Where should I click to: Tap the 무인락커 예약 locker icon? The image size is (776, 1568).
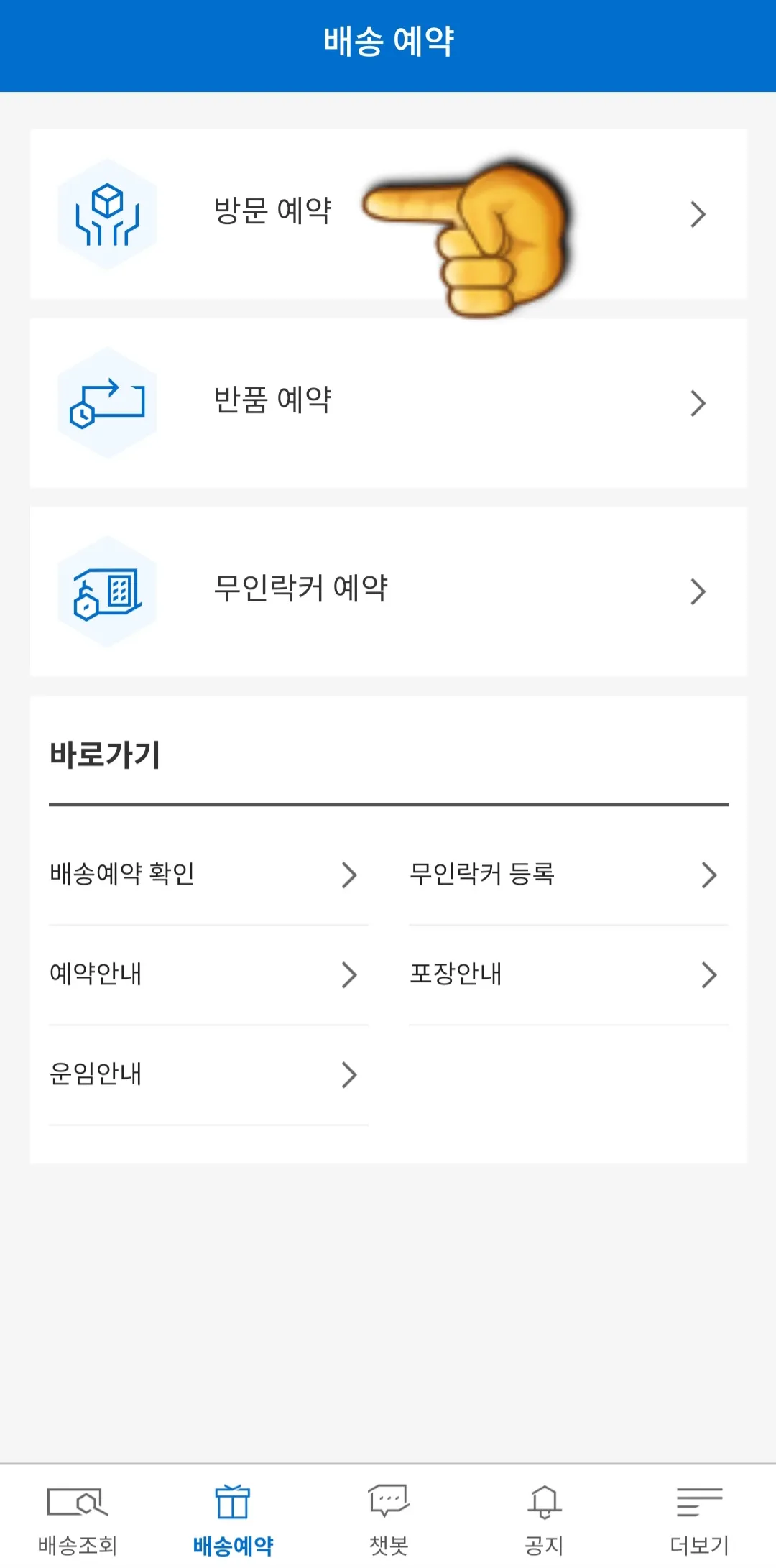point(107,591)
